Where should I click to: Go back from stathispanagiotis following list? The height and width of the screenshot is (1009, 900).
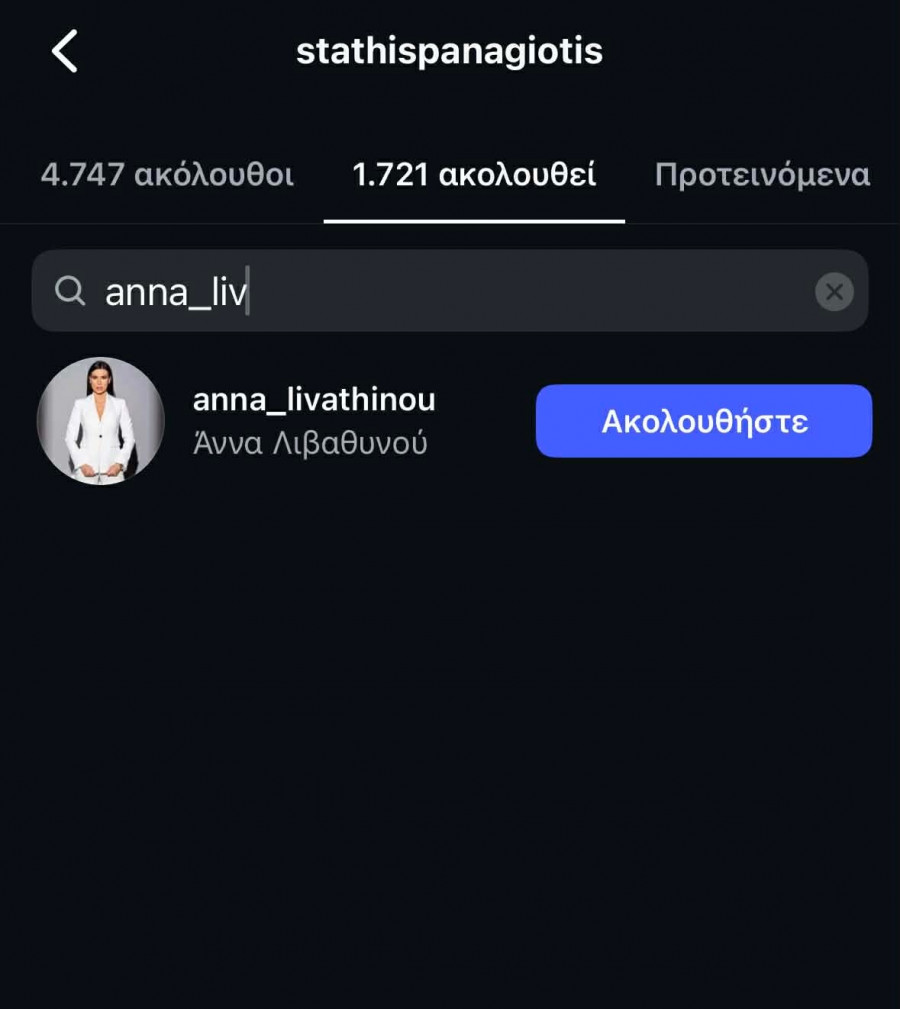(65, 51)
